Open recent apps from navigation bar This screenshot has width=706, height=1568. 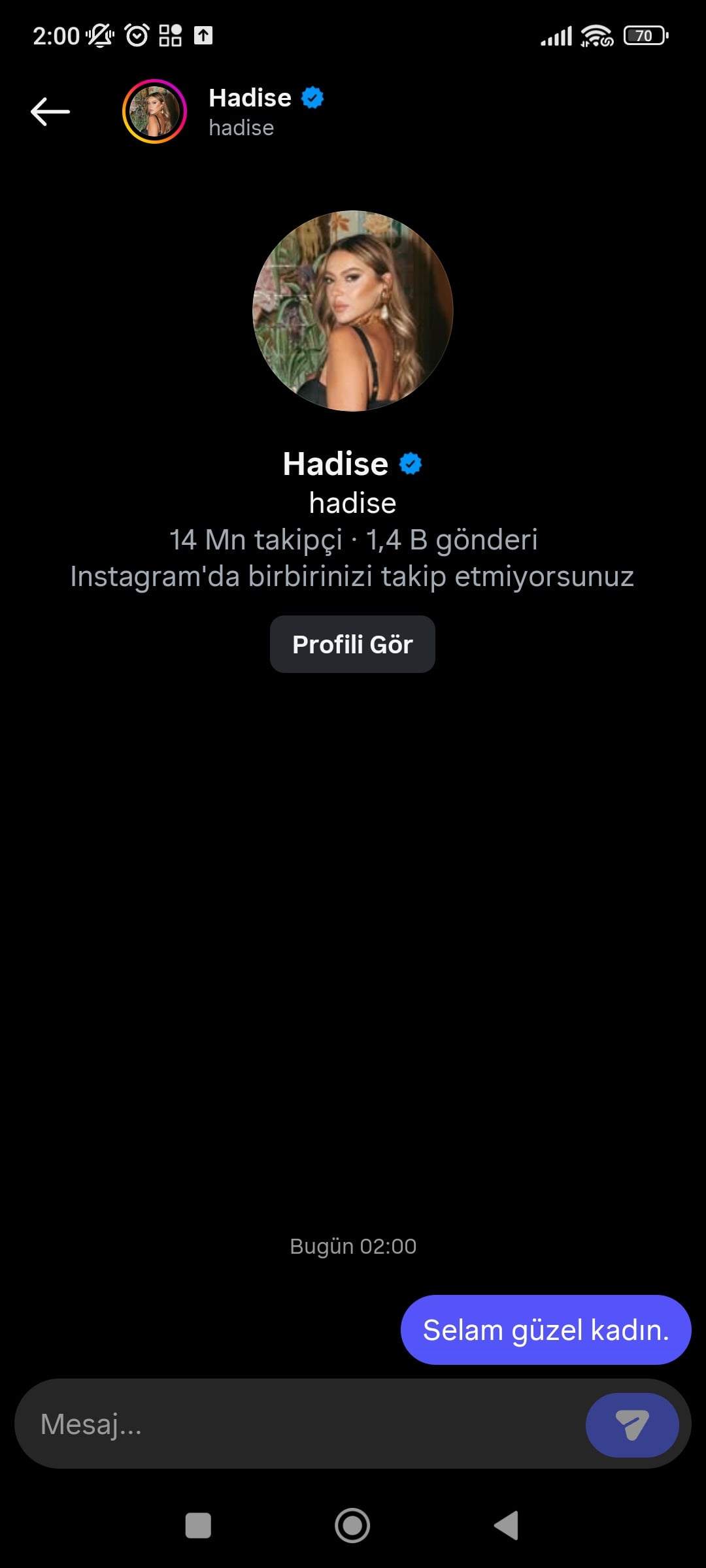[x=198, y=1526]
